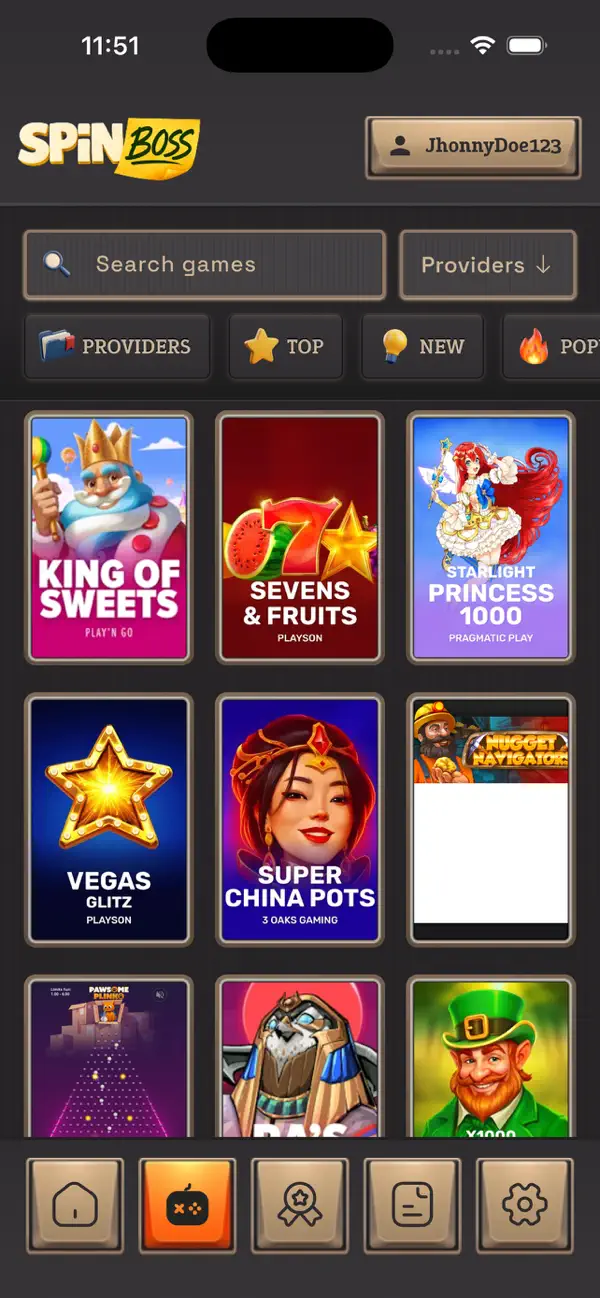Open the Pawsome Plinko game
The height and width of the screenshot is (1298, 600).
click(x=109, y=1058)
